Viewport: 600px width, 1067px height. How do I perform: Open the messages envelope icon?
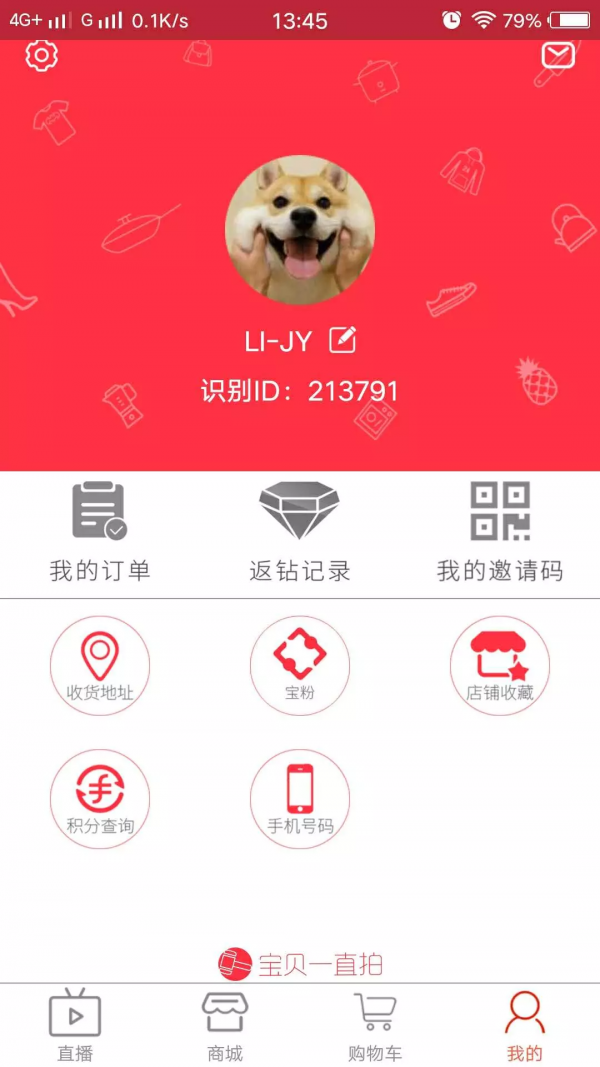pyautogui.click(x=558, y=55)
